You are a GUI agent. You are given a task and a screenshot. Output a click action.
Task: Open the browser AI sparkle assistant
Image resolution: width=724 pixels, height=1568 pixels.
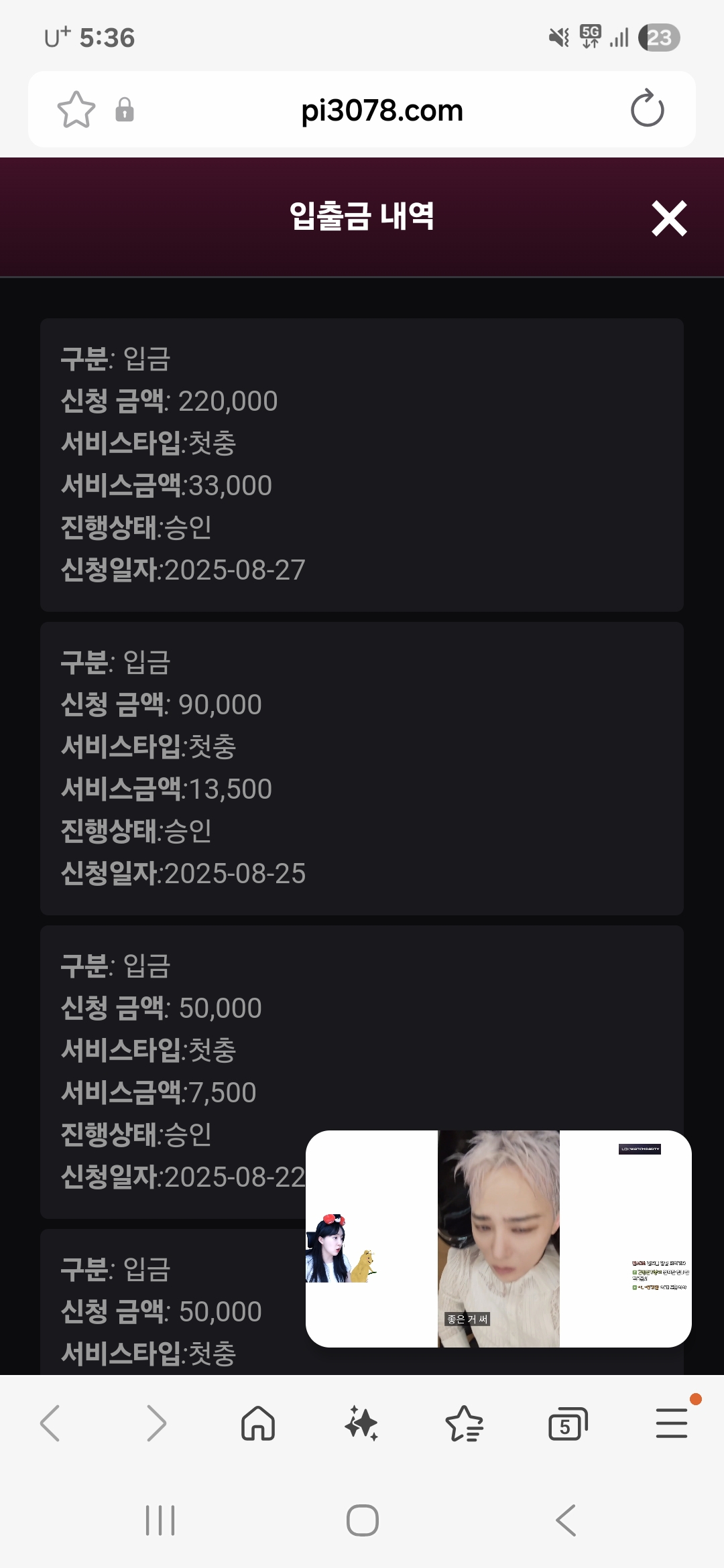(x=361, y=1423)
